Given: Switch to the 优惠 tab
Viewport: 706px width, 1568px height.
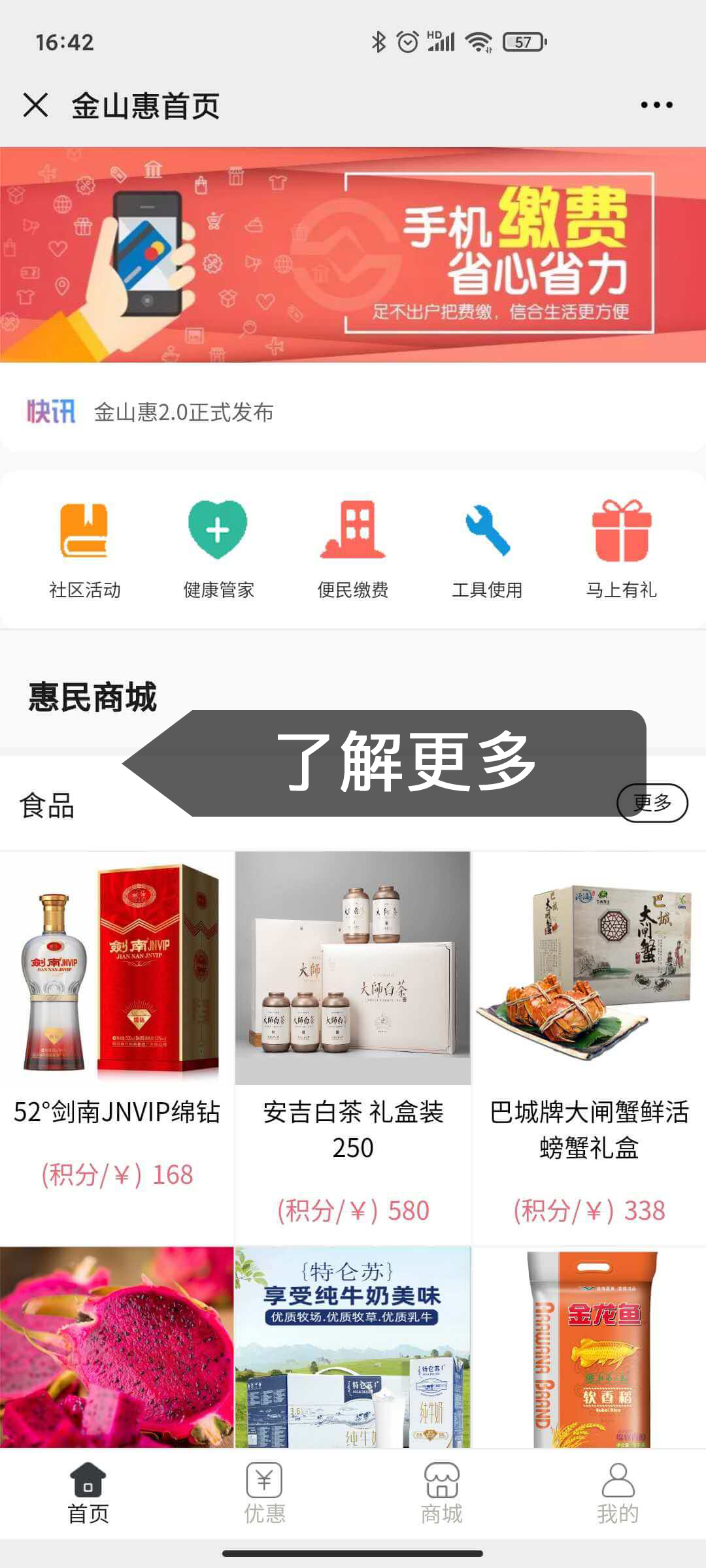Looking at the screenshot, I should (264, 1494).
